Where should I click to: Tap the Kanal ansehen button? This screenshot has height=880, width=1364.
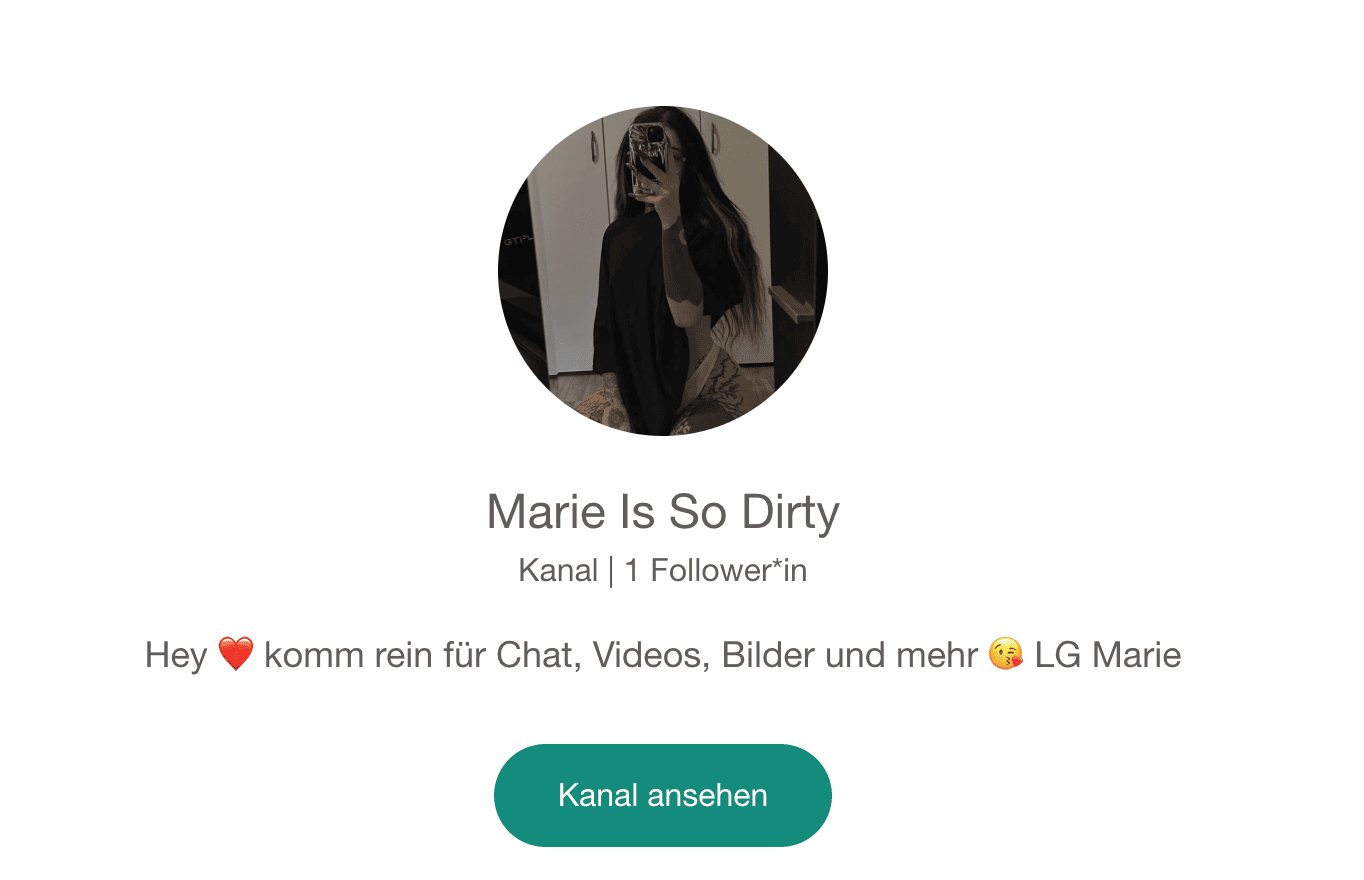pyautogui.click(x=662, y=795)
